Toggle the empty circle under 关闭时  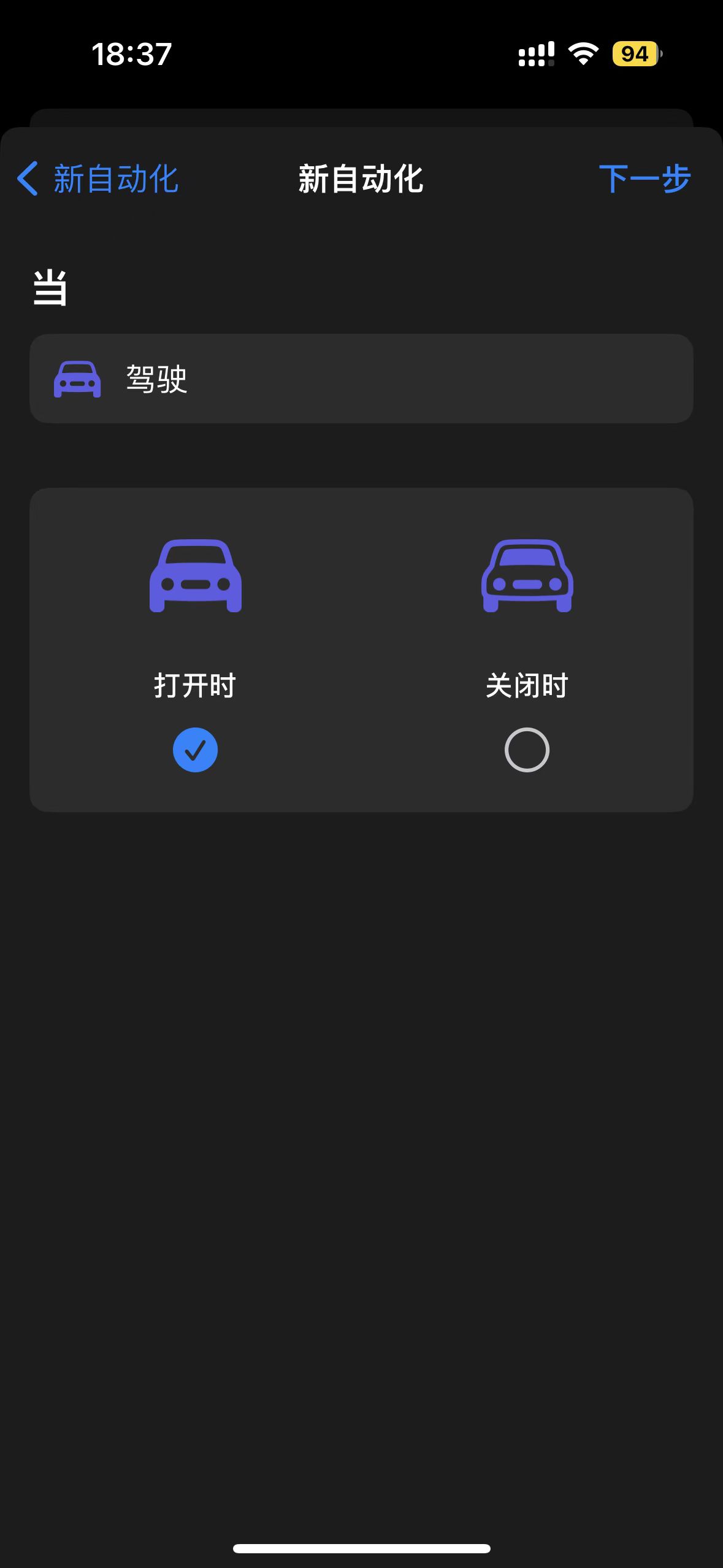[526, 749]
